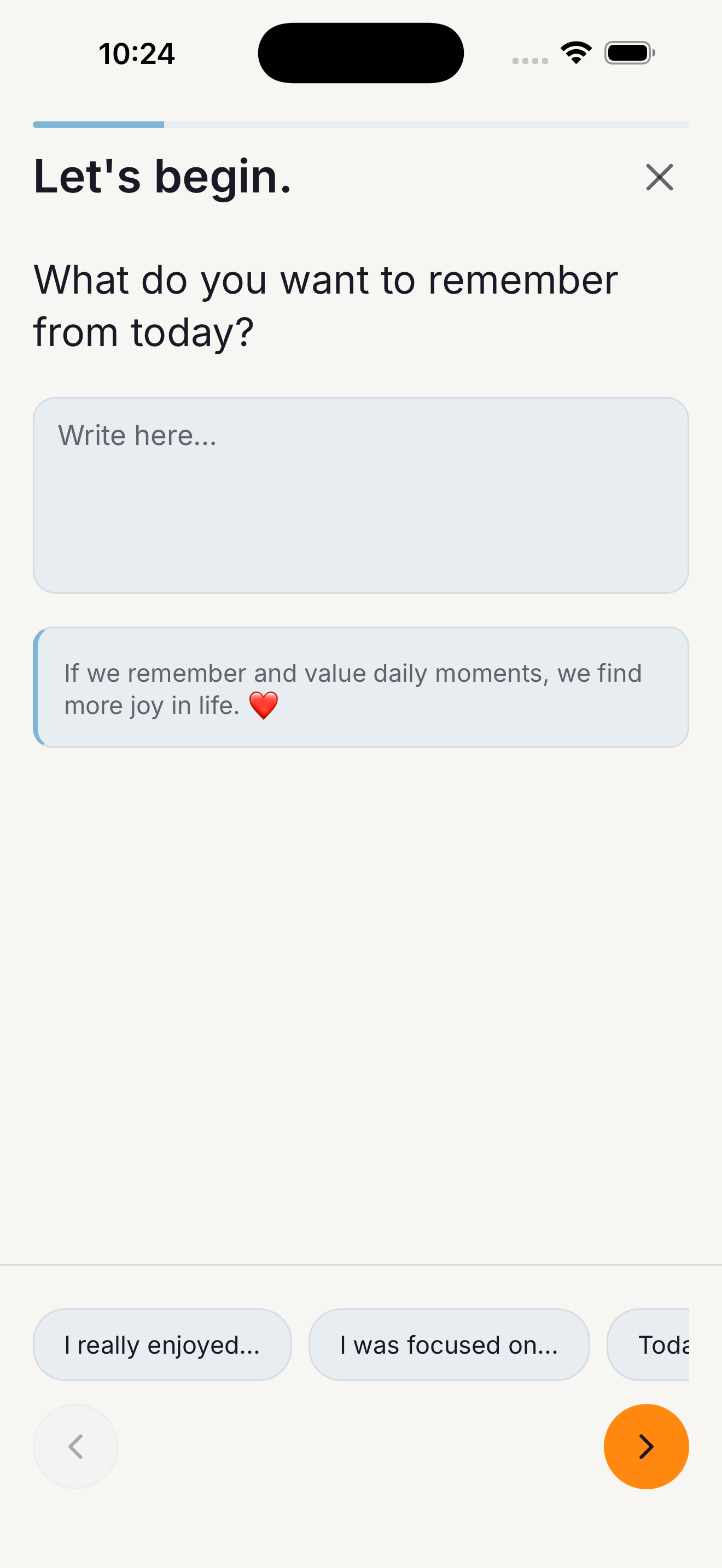
Task: Select the cellular signal dots
Action: 528,59
